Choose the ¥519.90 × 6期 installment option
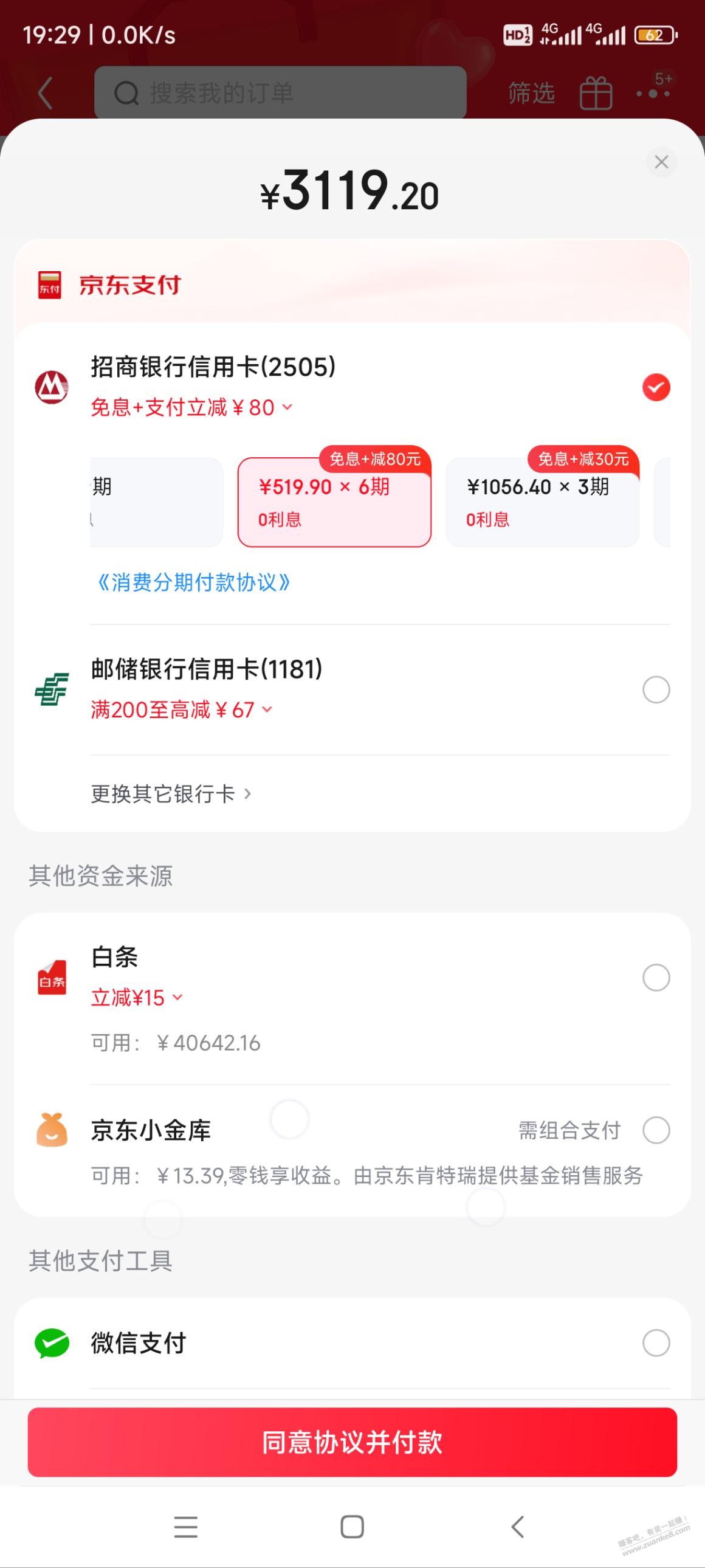The image size is (705, 1568). [x=334, y=502]
